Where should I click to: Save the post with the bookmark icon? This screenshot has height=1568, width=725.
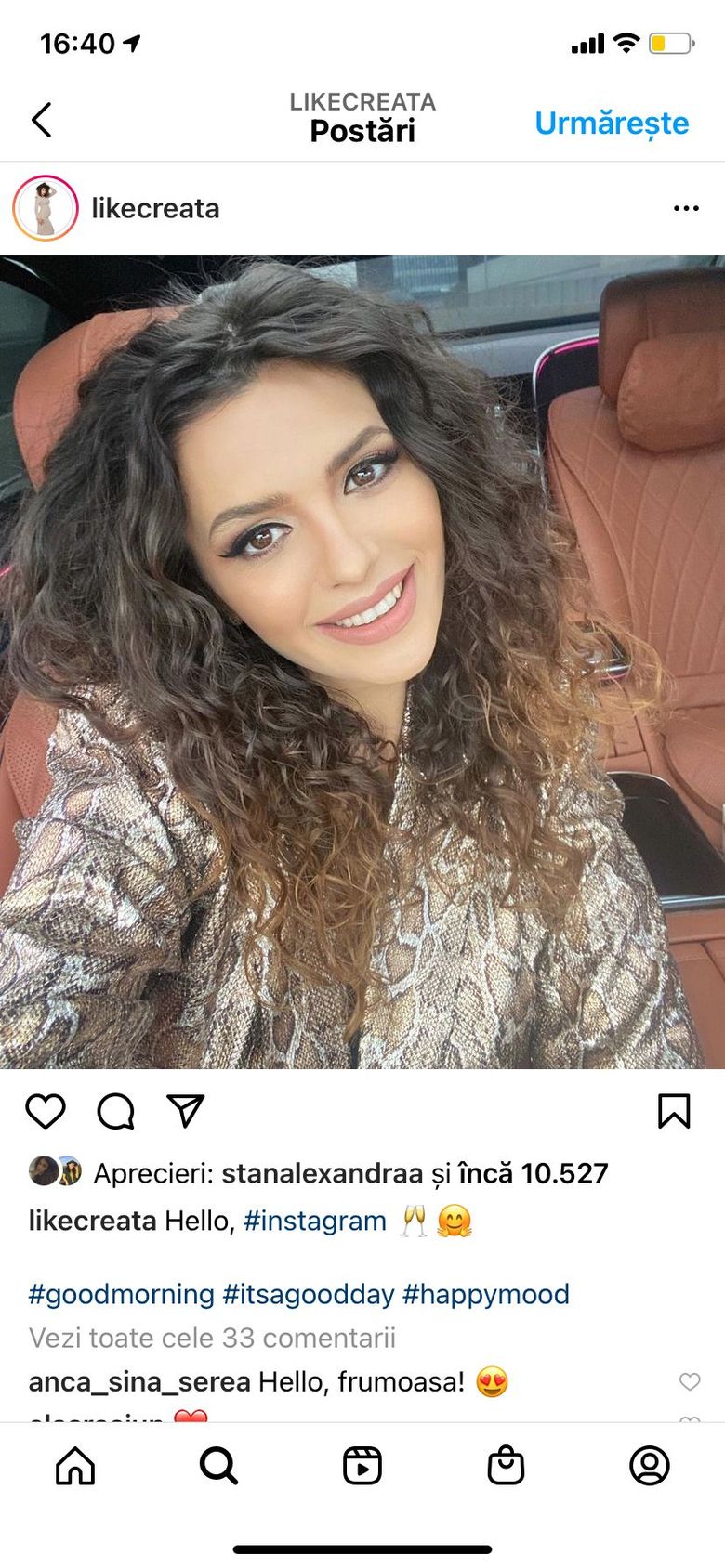click(x=674, y=1111)
